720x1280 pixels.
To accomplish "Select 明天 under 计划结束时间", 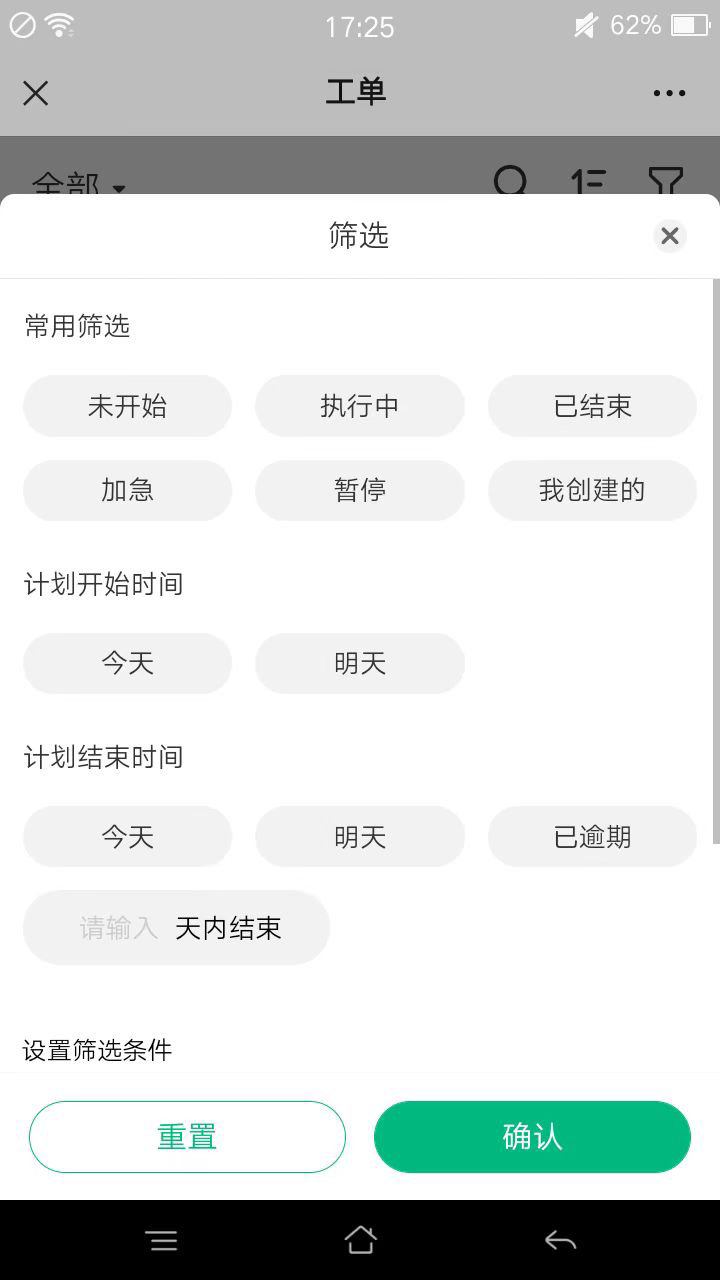I will coord(360,836).
